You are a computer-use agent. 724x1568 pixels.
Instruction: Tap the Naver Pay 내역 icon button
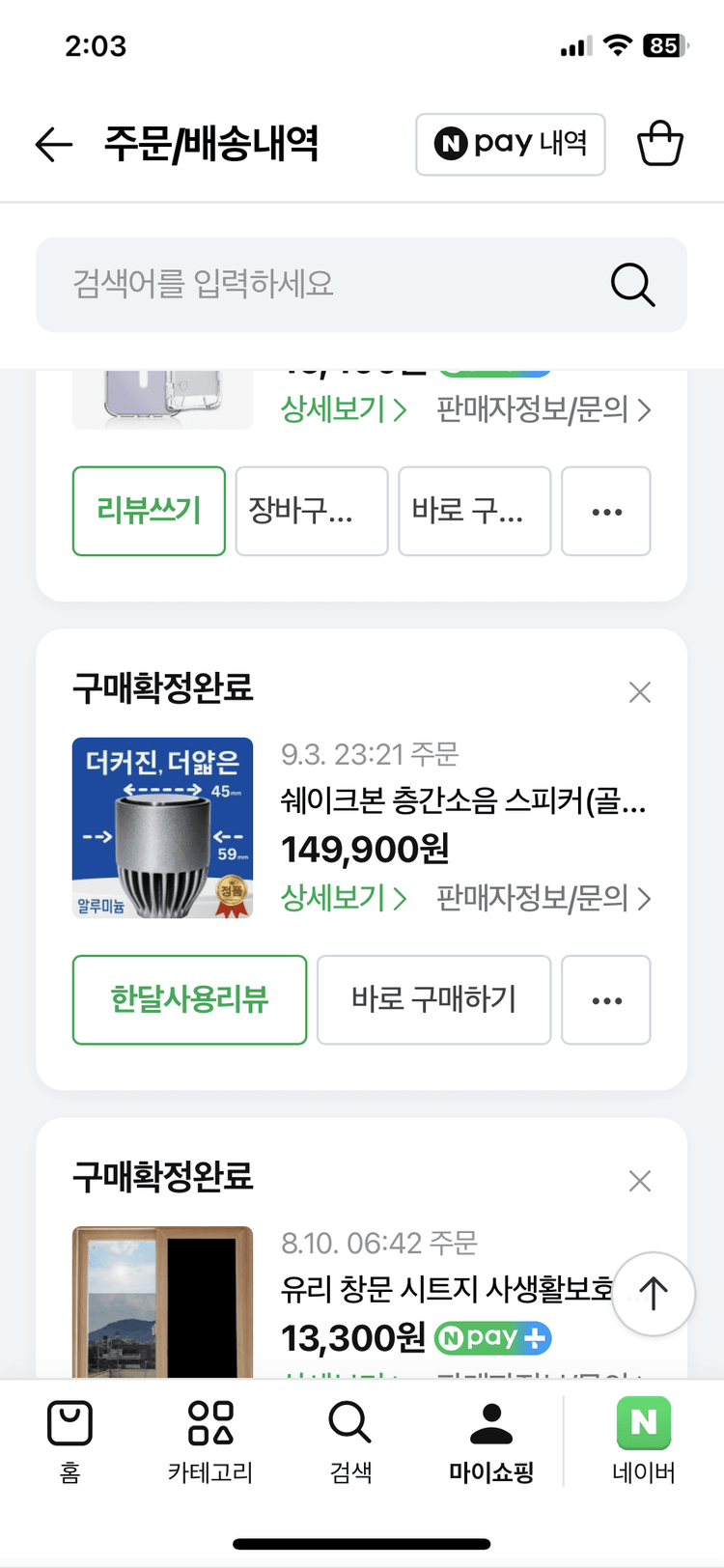click(510, 143)
